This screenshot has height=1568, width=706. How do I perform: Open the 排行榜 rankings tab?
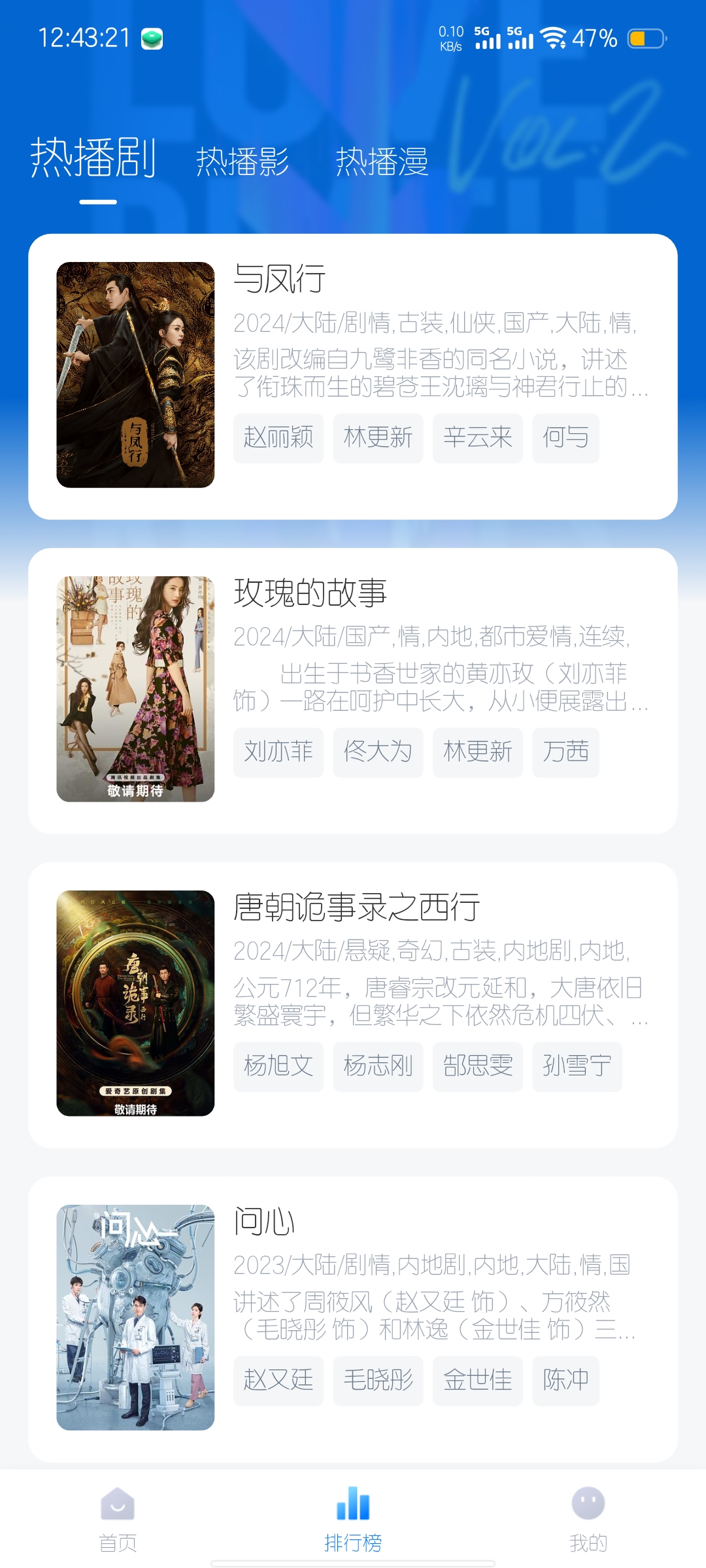pos(353,1519)
